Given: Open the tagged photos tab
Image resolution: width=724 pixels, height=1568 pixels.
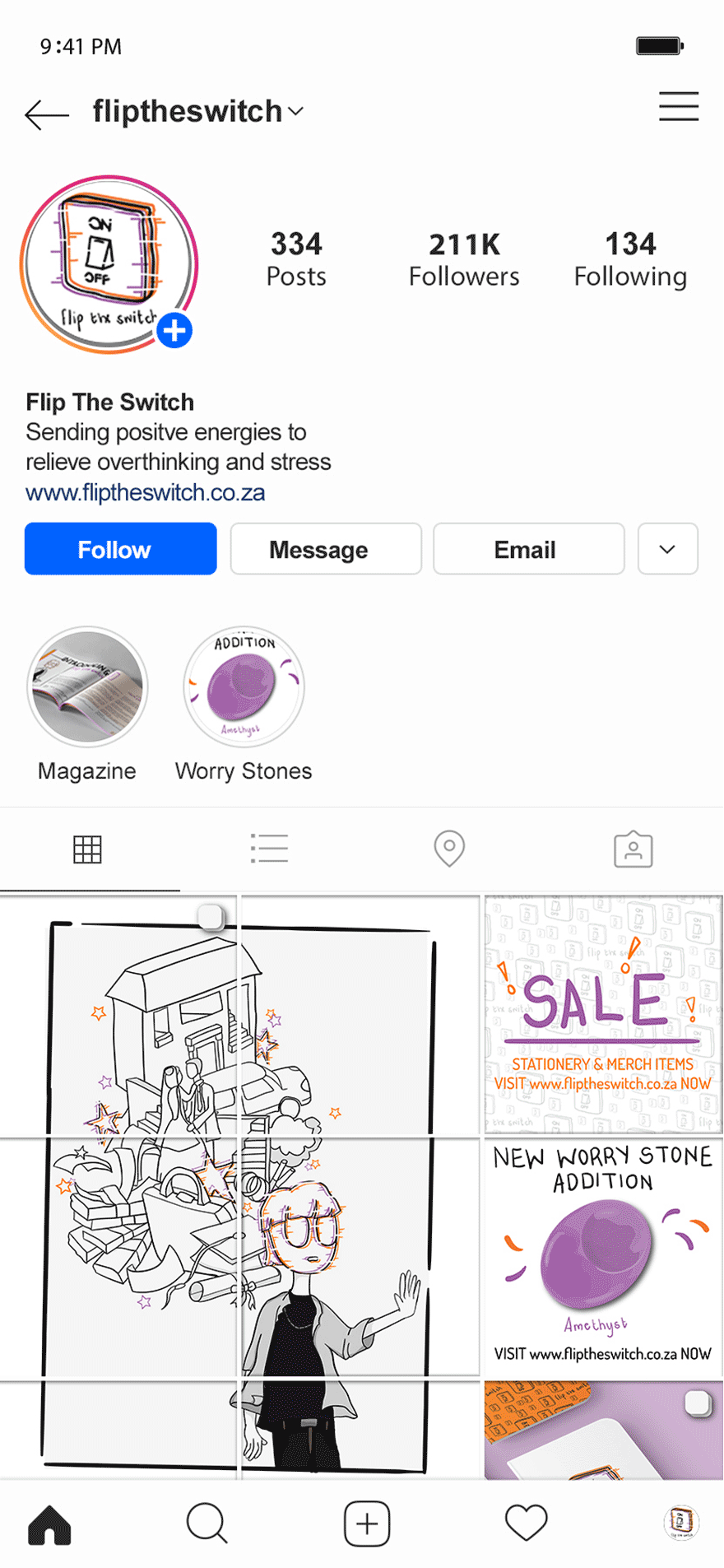Looking at the screenshot, I should click(x=633, y=849).
